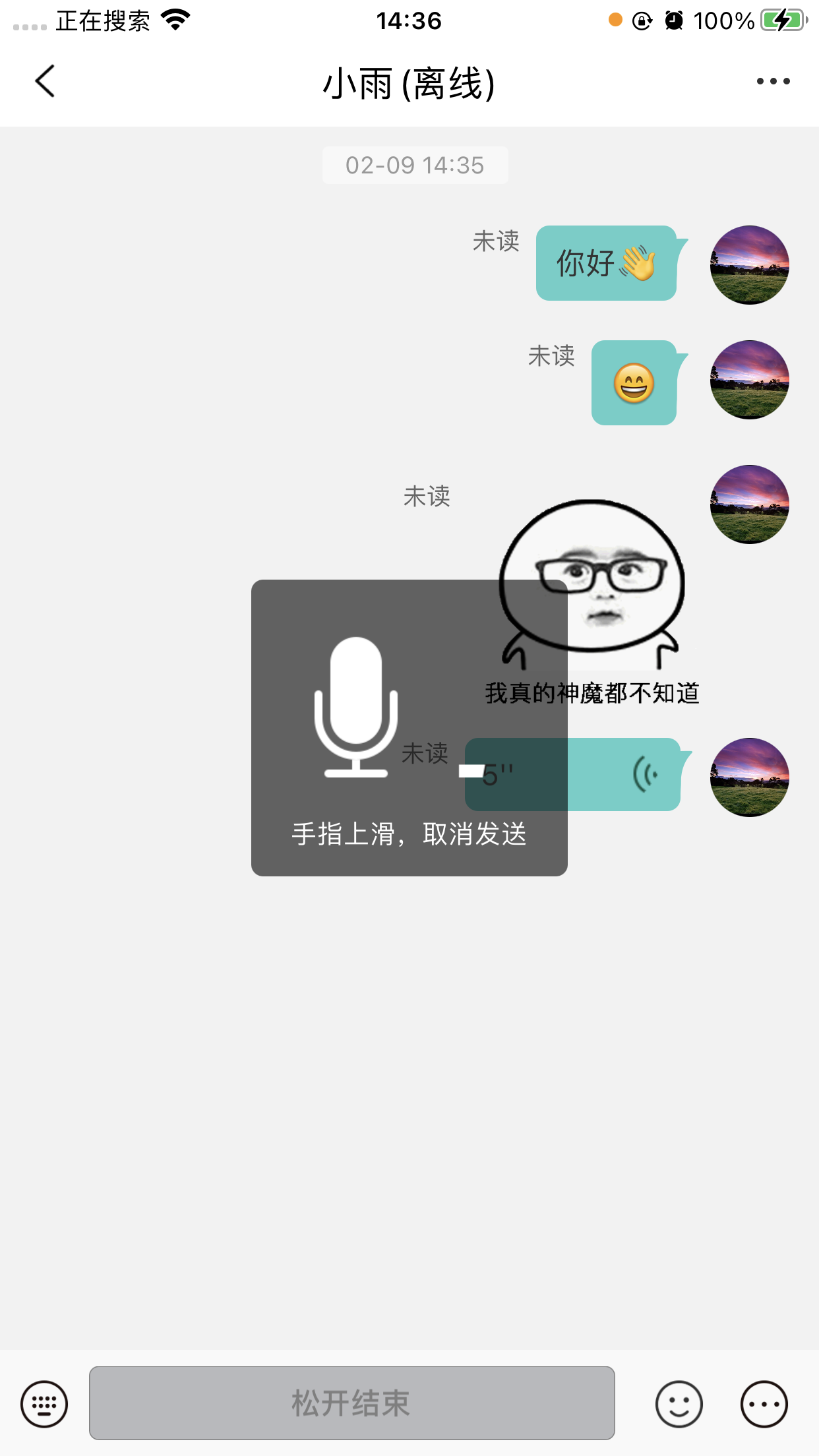Switch to keyboard input
Viewport: 819px width, 1456px height.
point(44,1403)
